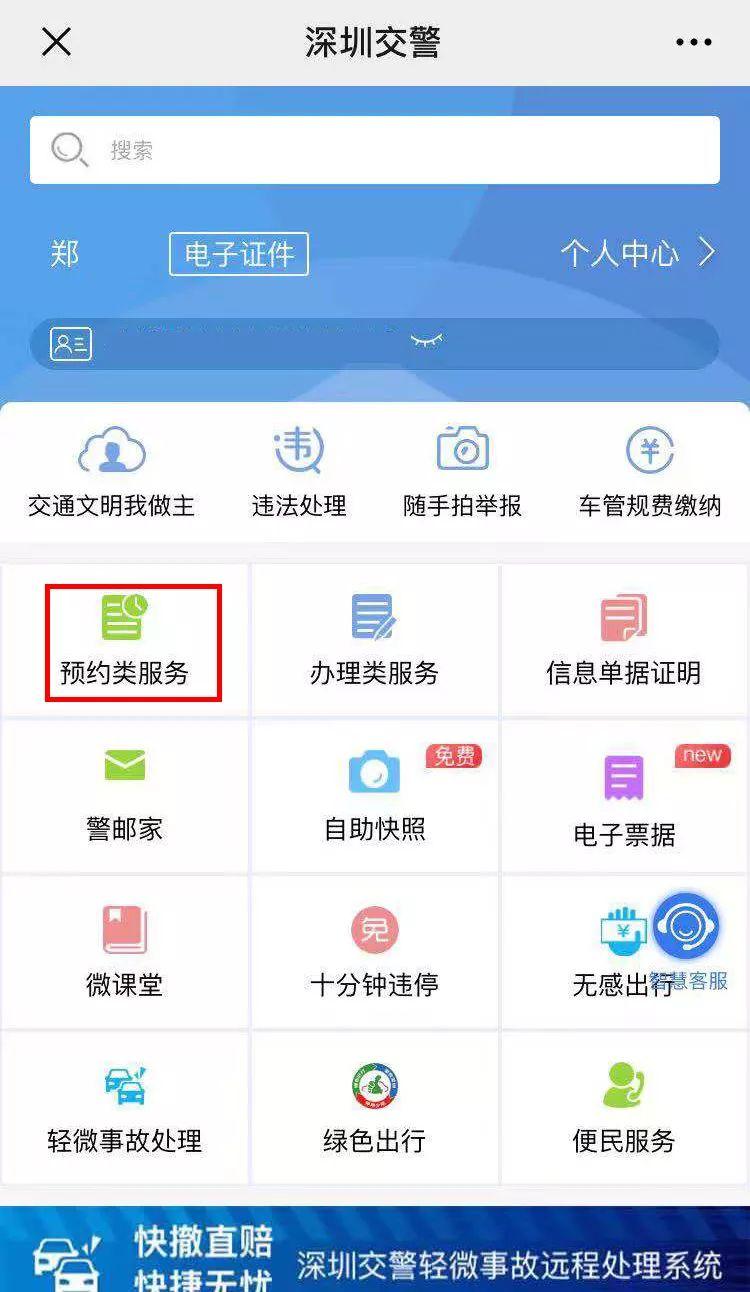Screen dimensions: 750x1292
Task: Open 十分钟违停
Action: point(374,952)
